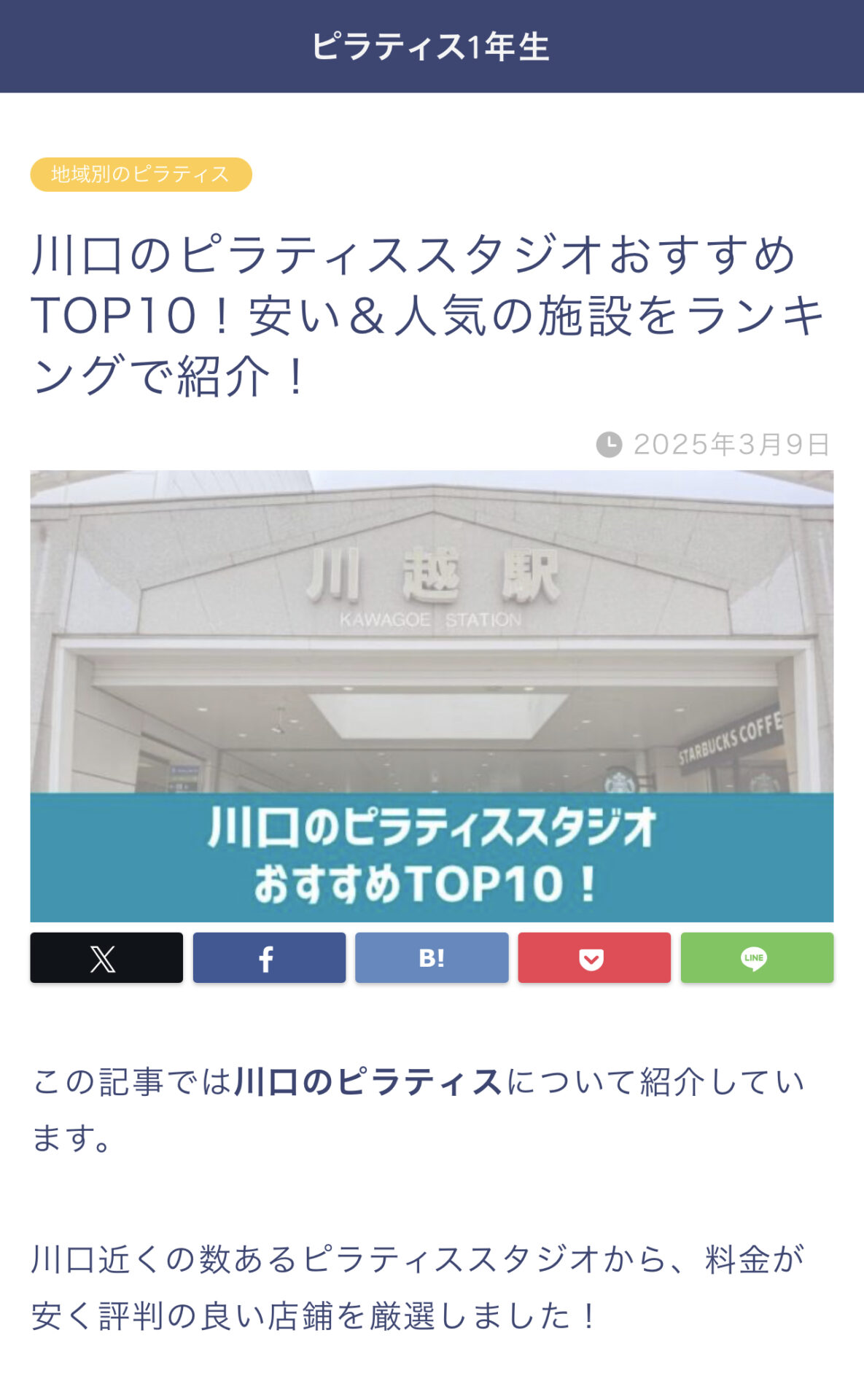The image size is (864, 1400).
Task: Share the article on Facebook
Action: tap(269, 957)
